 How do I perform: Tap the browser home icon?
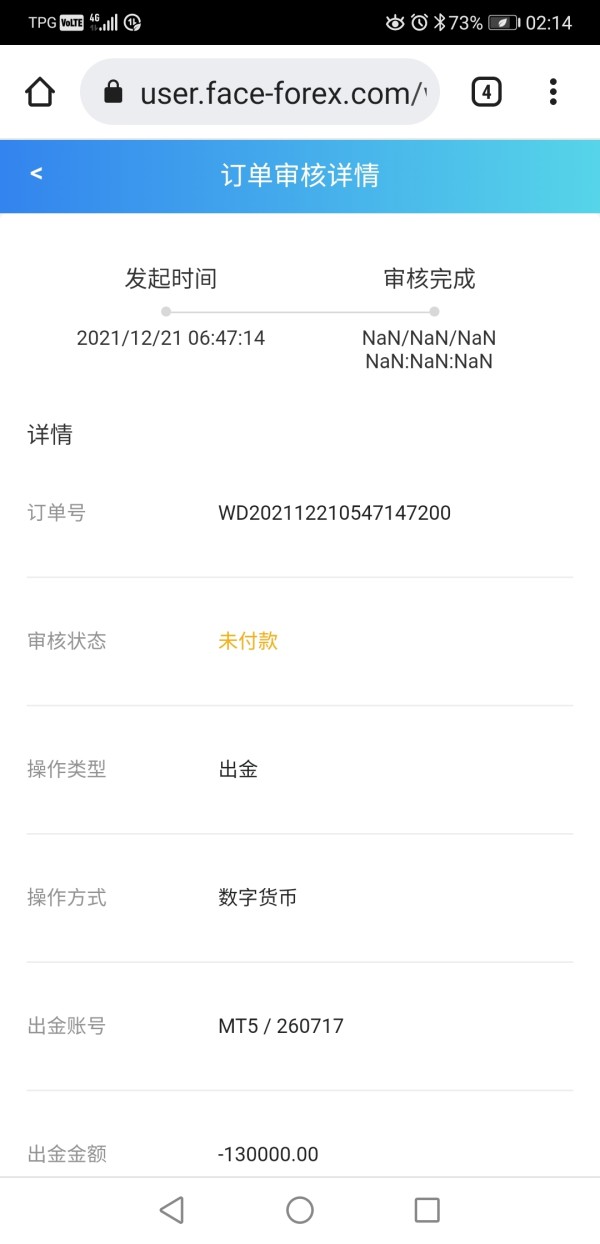coord(39,93)
